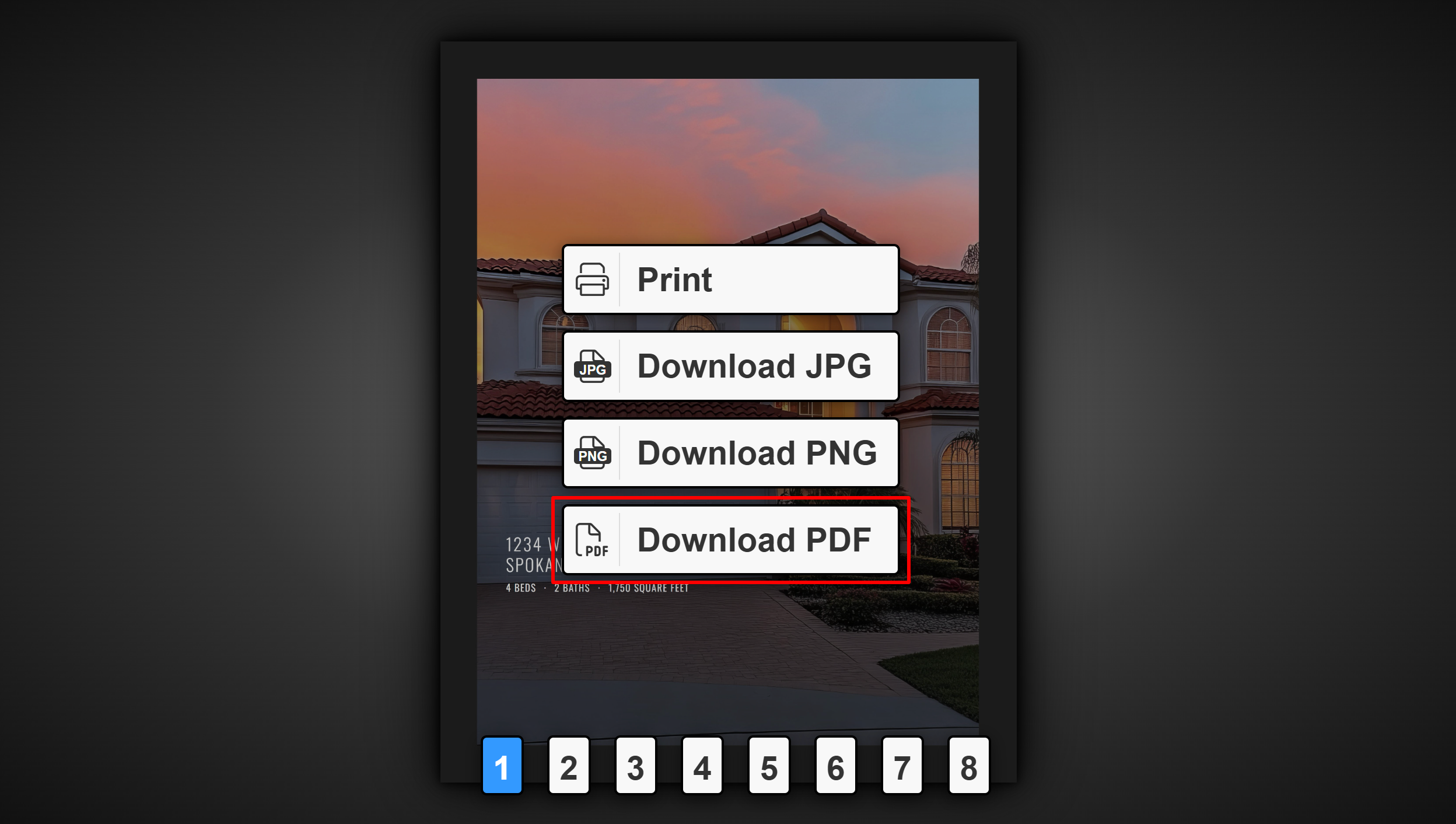The width and height of the screenshot is (1456, 824).
Task: Go to page 2
Action: click(569, 766)
